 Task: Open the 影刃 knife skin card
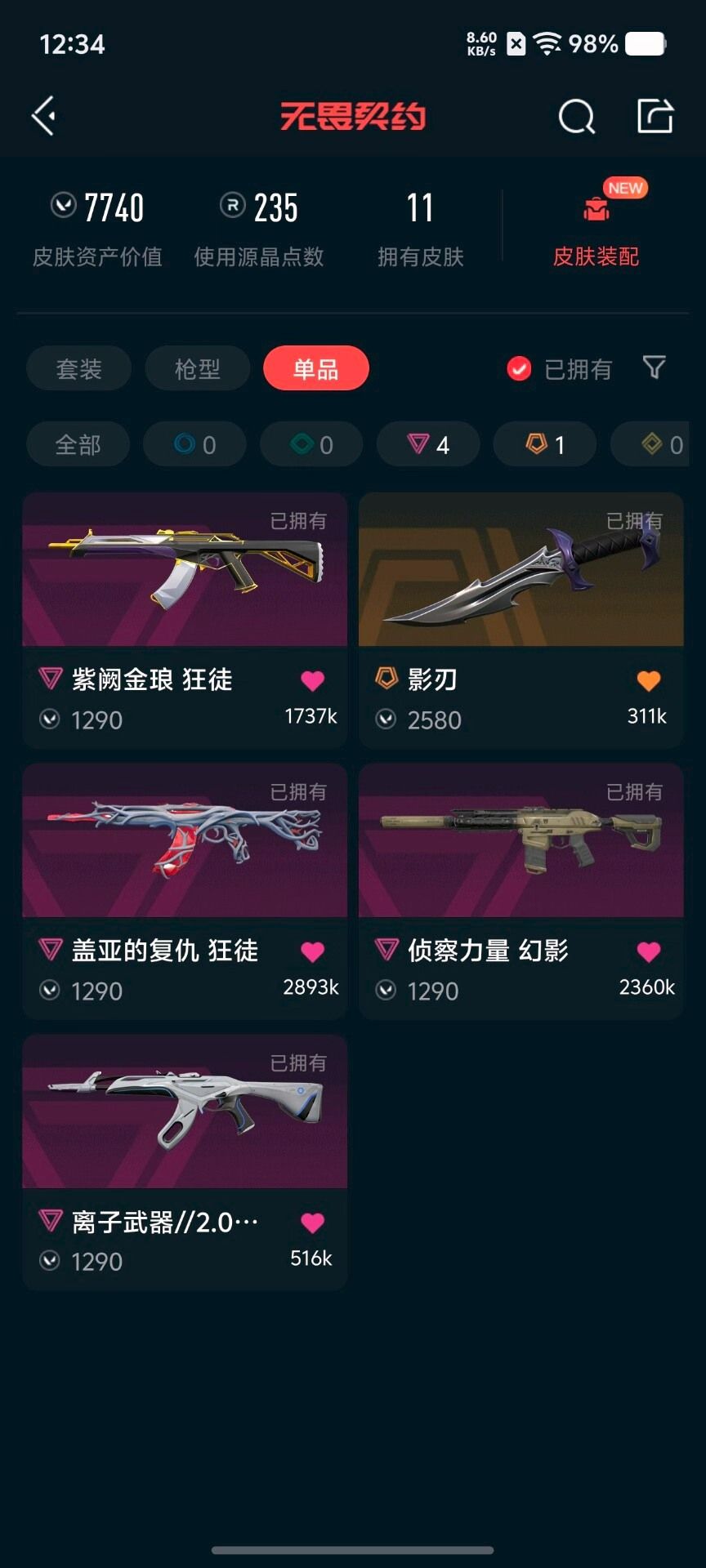pyautogui.click(x=521, y=570)
